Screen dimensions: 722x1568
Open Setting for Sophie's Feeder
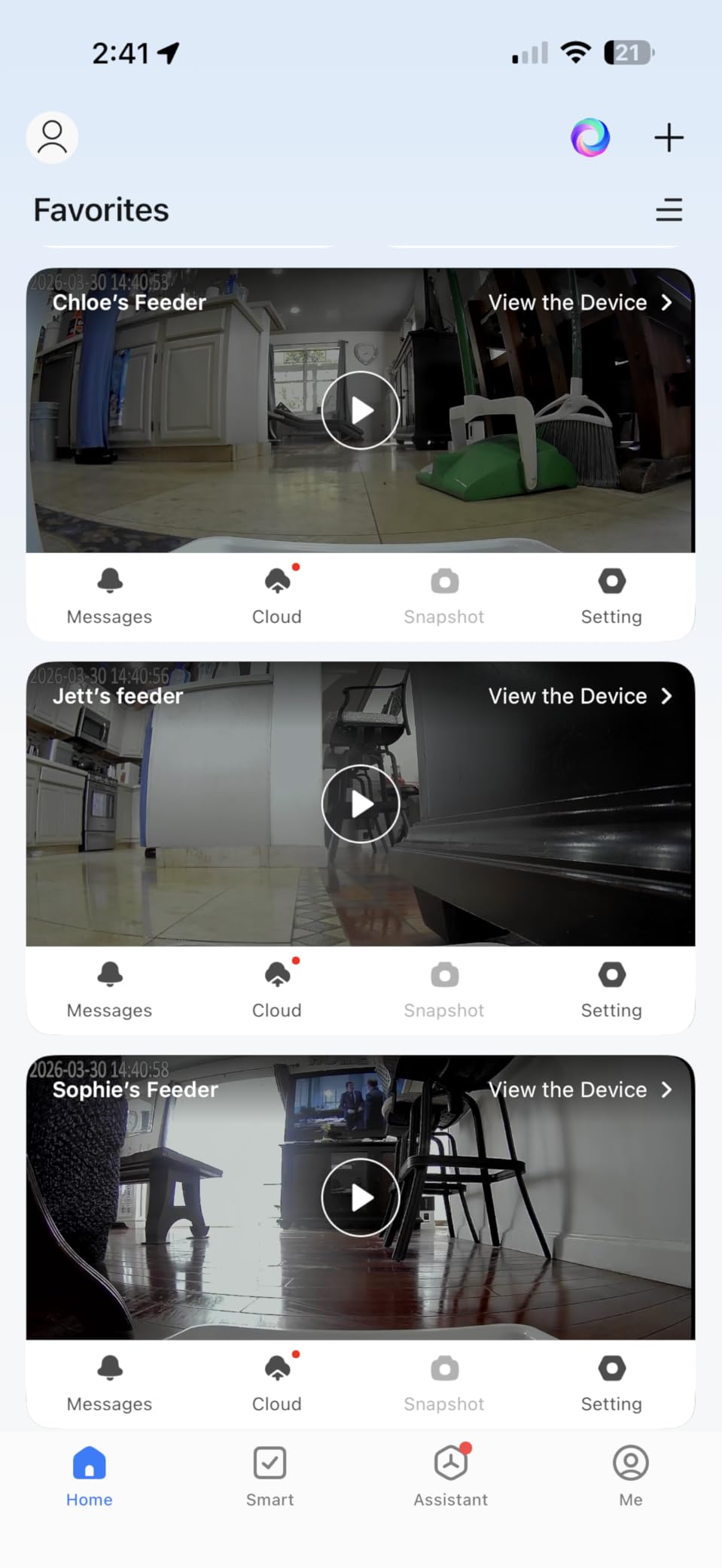pos(611,1383)
